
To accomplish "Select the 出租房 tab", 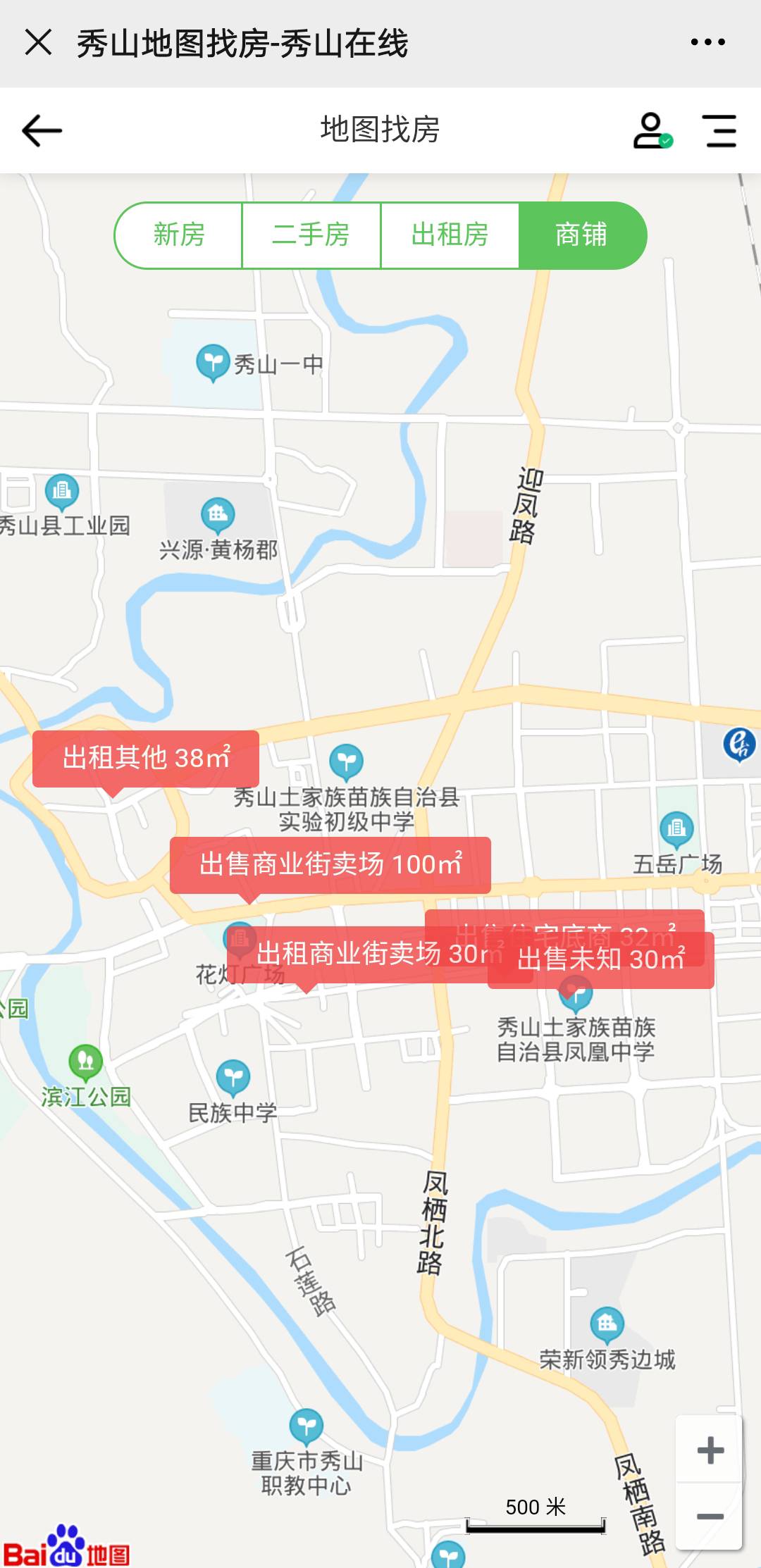I will (x=450, y=235).
